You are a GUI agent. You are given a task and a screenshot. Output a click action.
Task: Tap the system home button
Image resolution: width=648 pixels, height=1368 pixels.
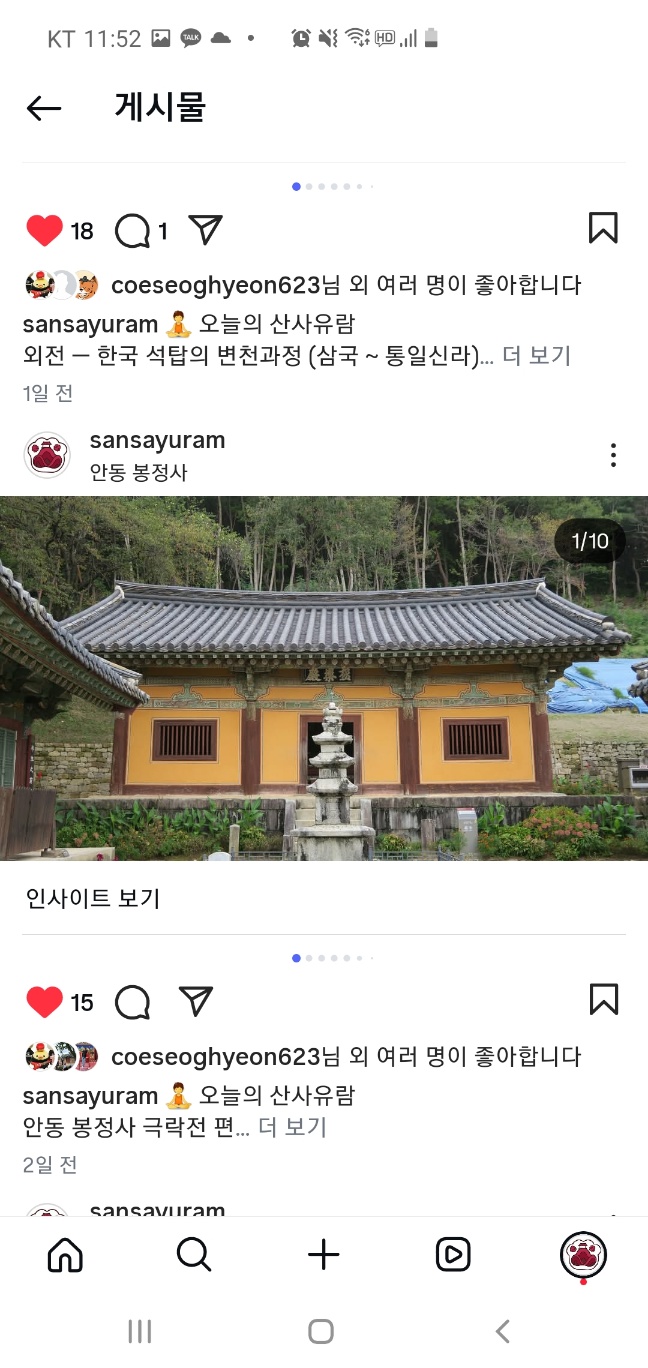point(321,1331)
